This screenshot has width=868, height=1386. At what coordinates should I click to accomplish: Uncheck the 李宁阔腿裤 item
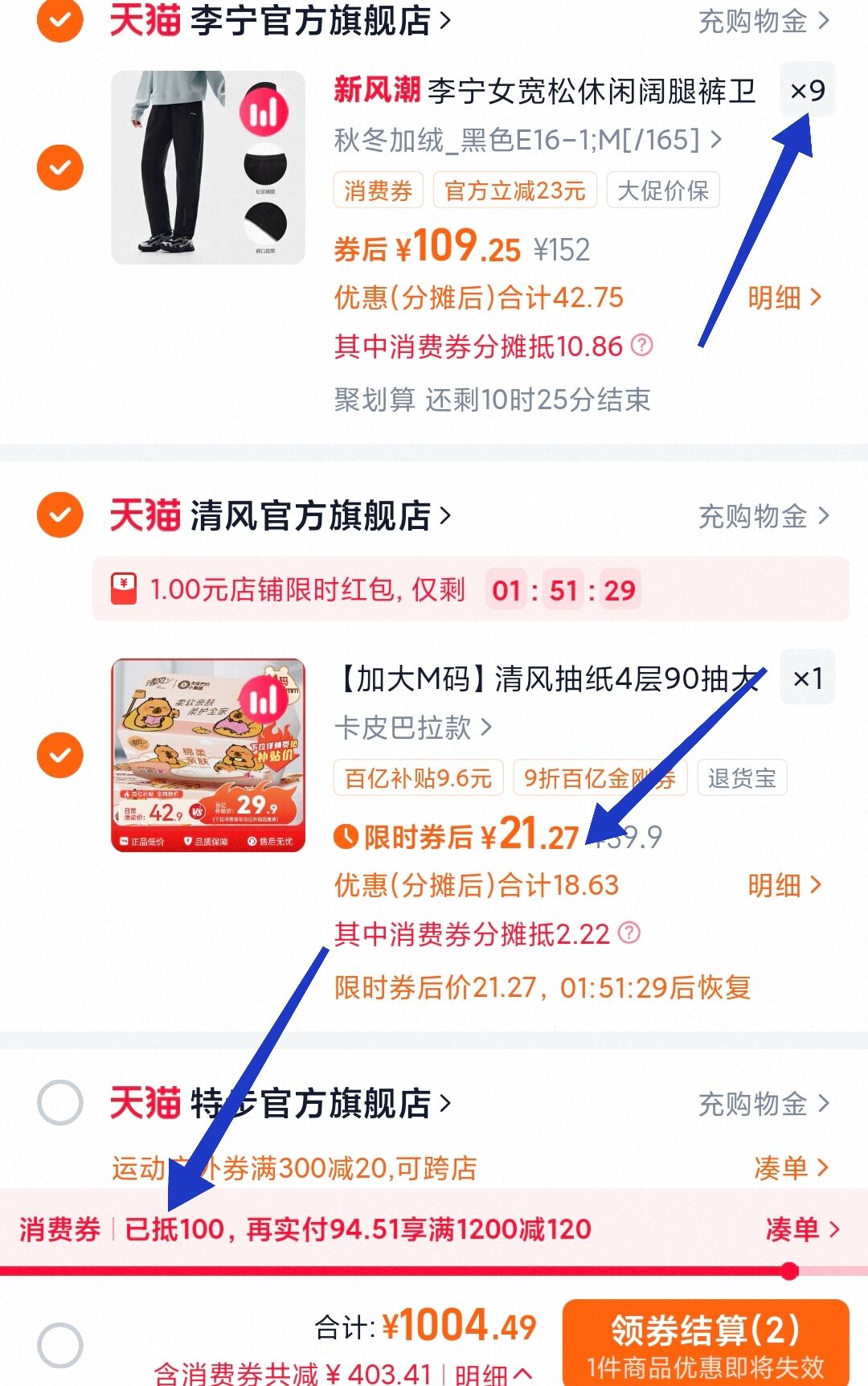tap(60, 168)
